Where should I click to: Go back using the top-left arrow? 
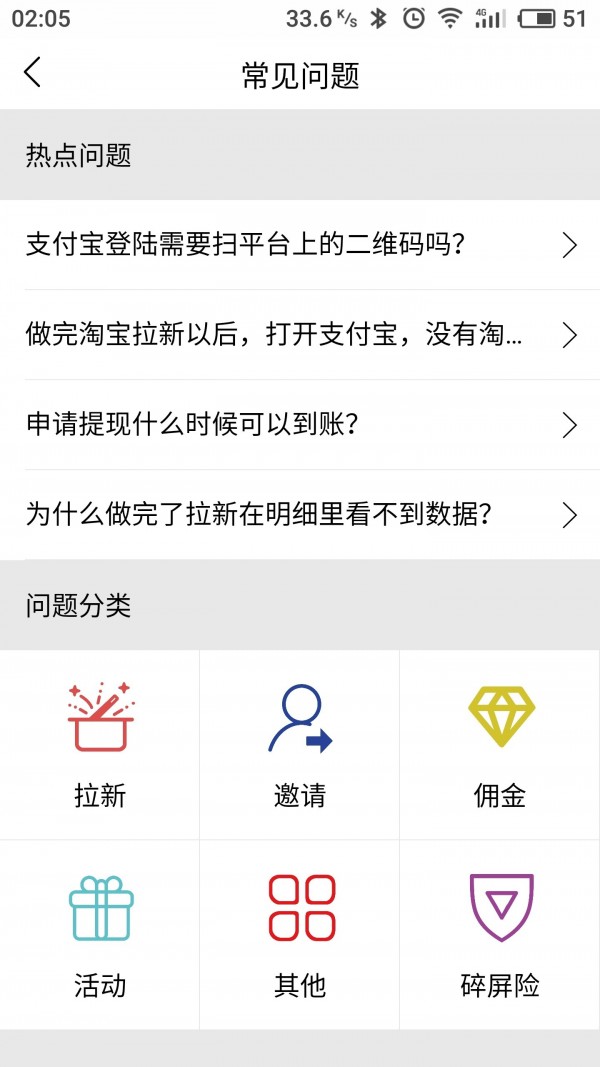(x=32, y=73)
